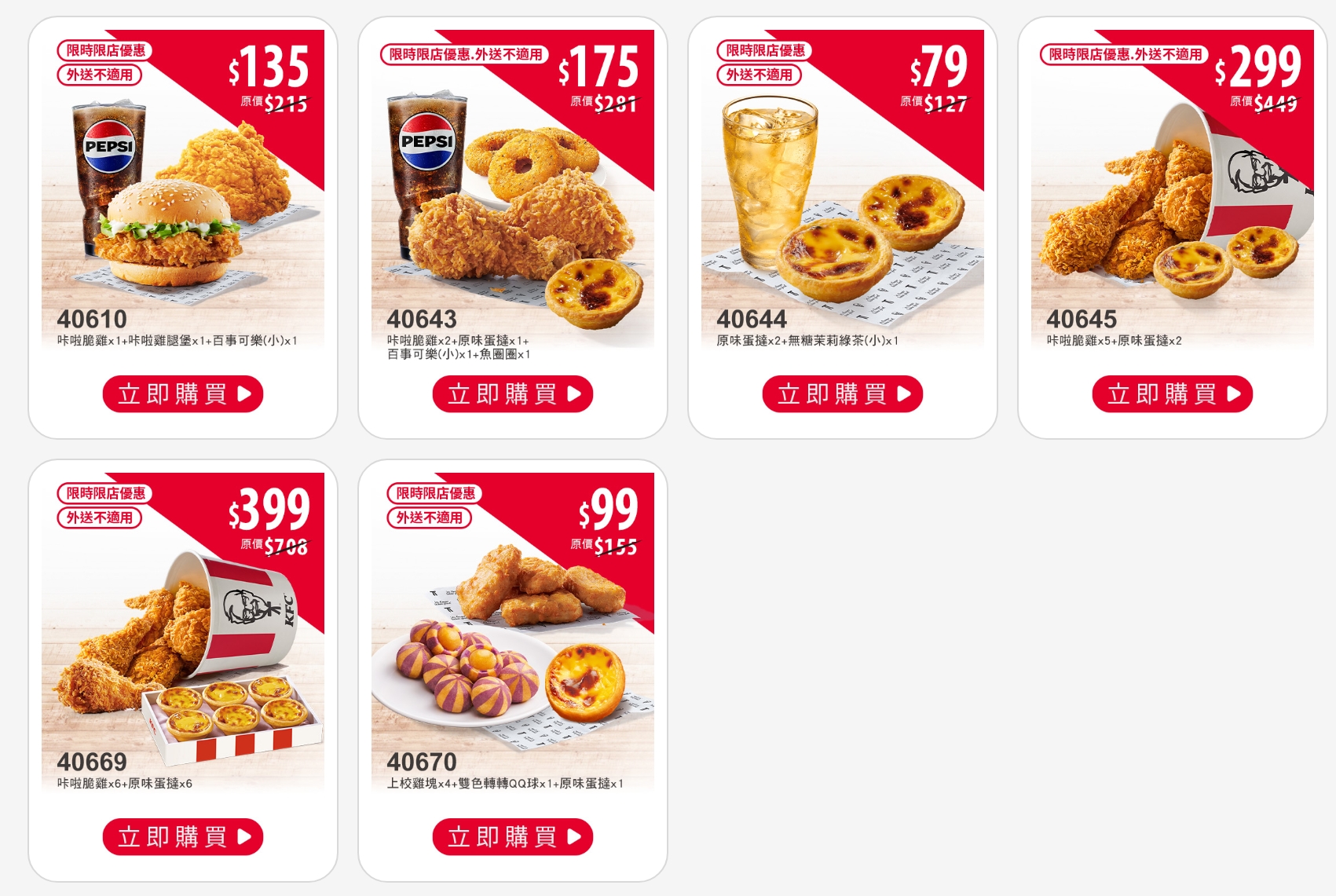This screenshot has height=896, width=1336.
Task: Open the 40610 chicken burger combo card
Action: pyautogui.click(x=182, y=204)
